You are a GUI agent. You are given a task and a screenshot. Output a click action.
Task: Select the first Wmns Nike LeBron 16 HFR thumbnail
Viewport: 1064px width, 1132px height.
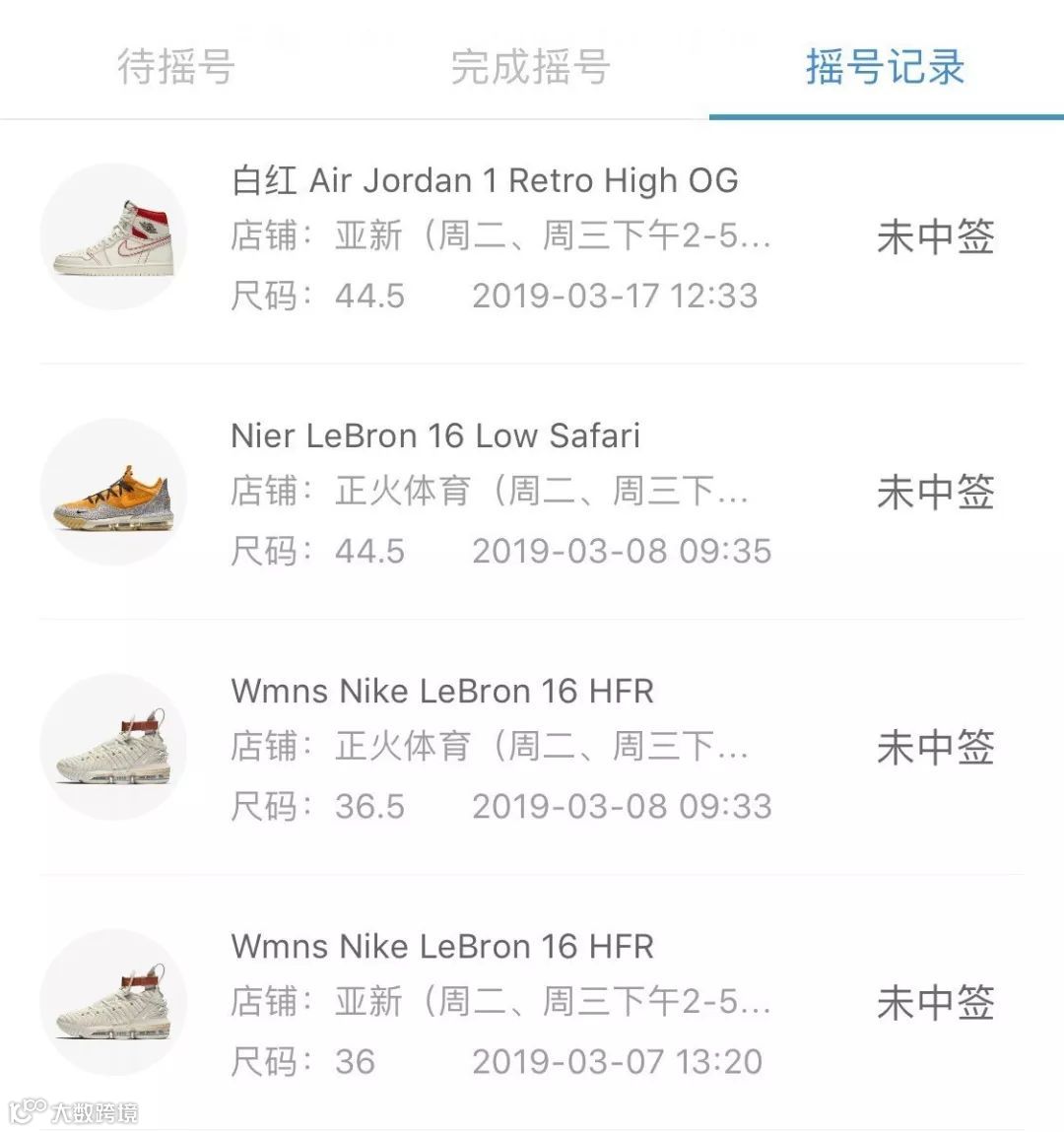coord(114,748)
